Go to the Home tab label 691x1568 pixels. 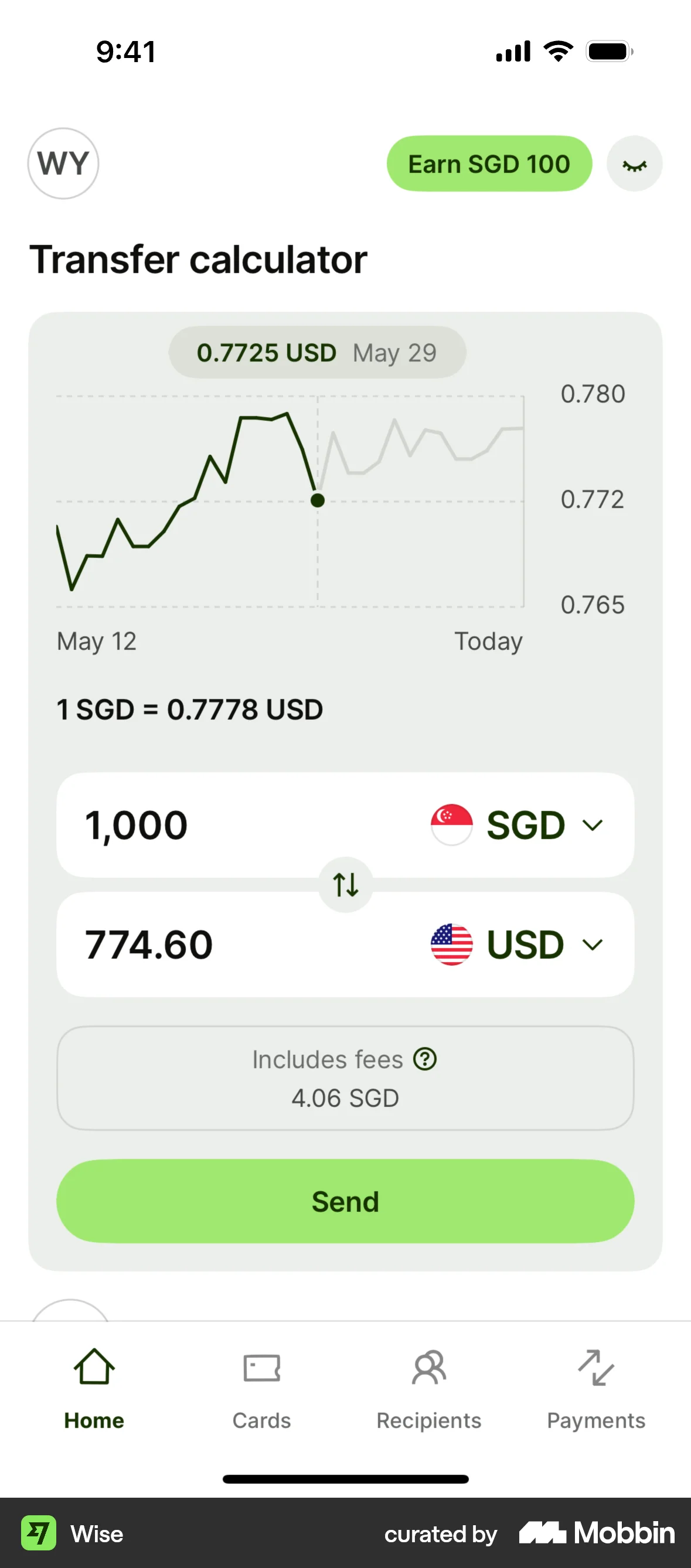93,1420
